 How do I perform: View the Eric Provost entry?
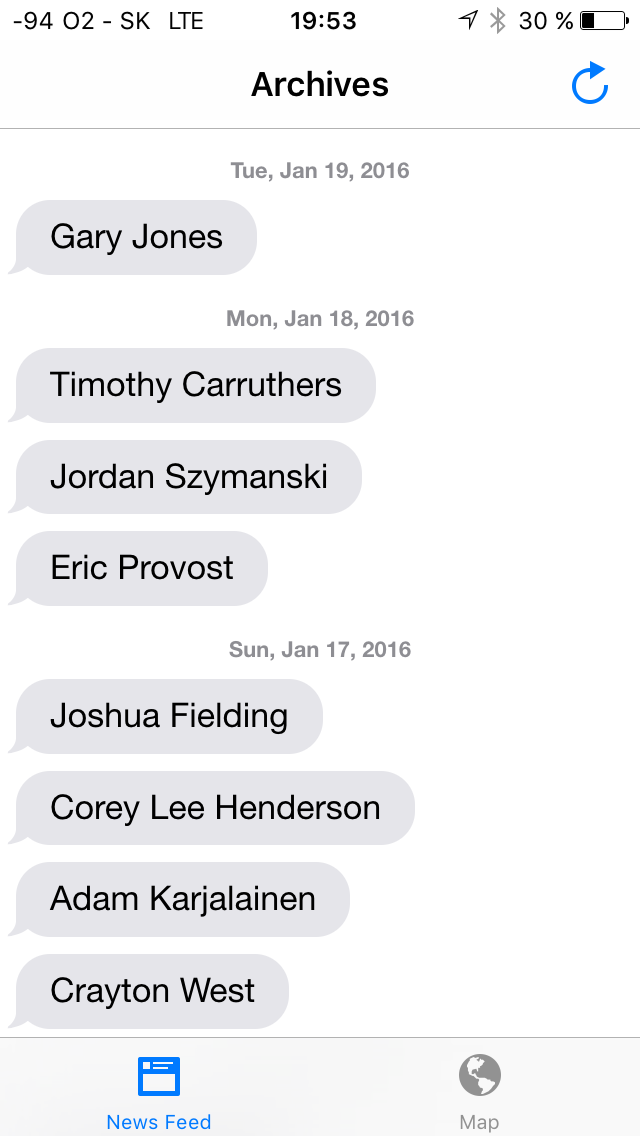142,568
